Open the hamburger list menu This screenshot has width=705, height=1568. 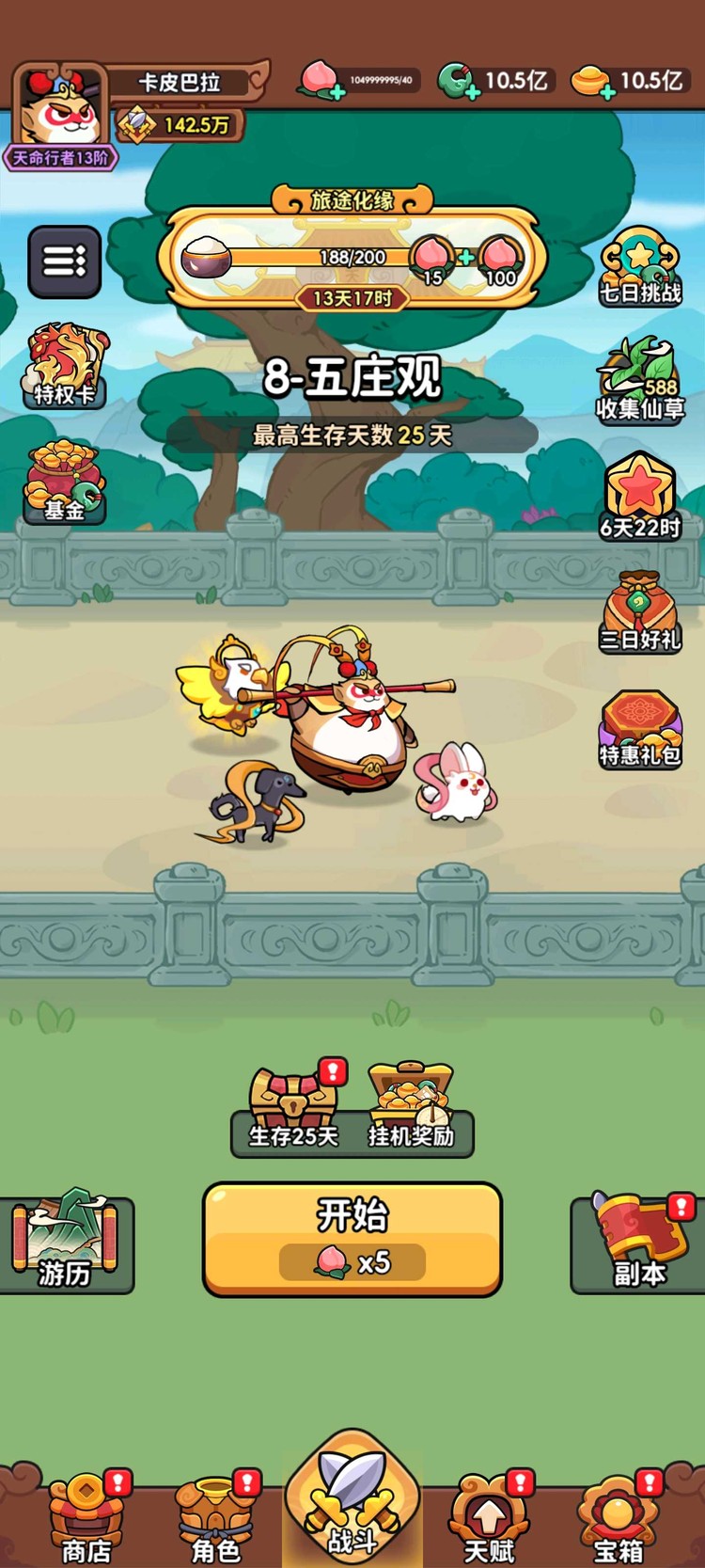pos(64,261)
